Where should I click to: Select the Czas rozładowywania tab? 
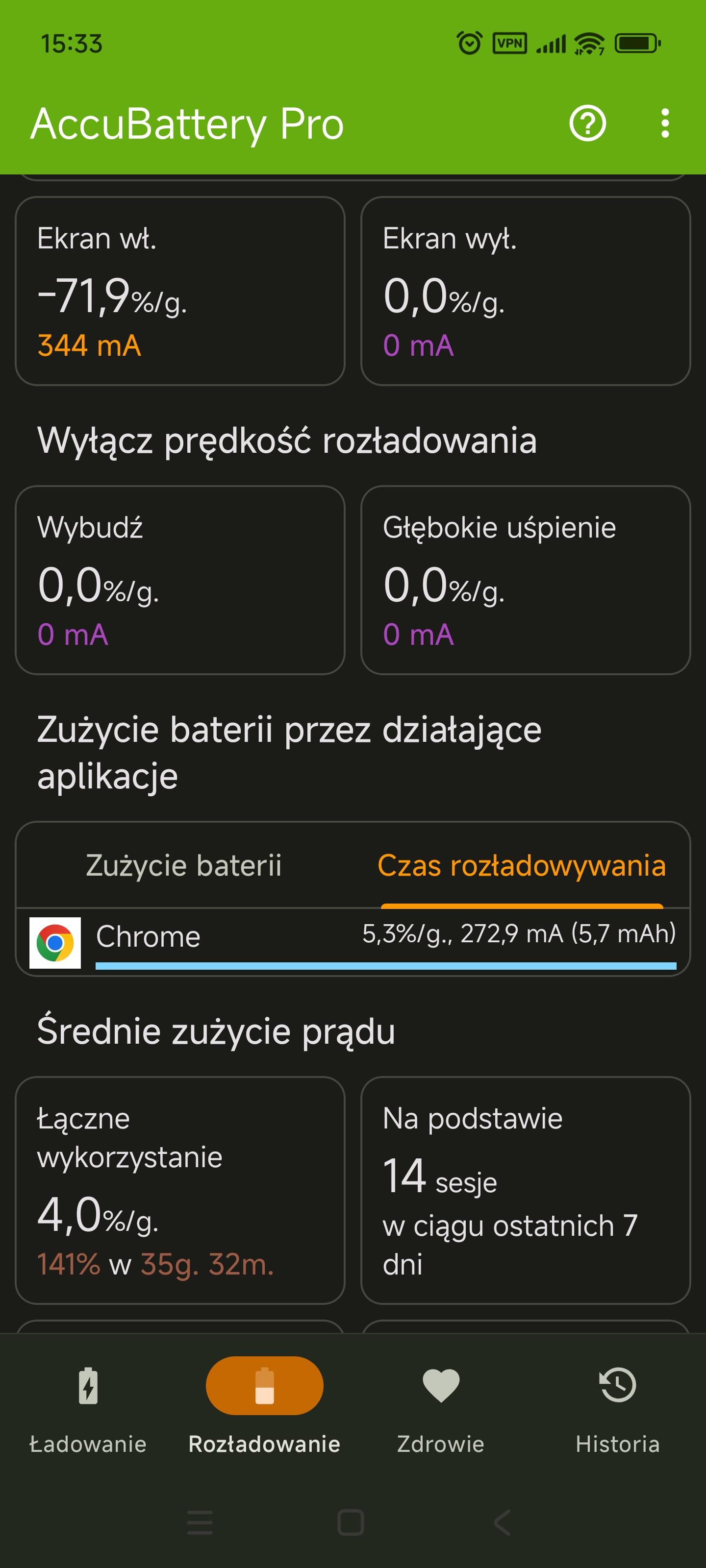[x=522, y=865]
